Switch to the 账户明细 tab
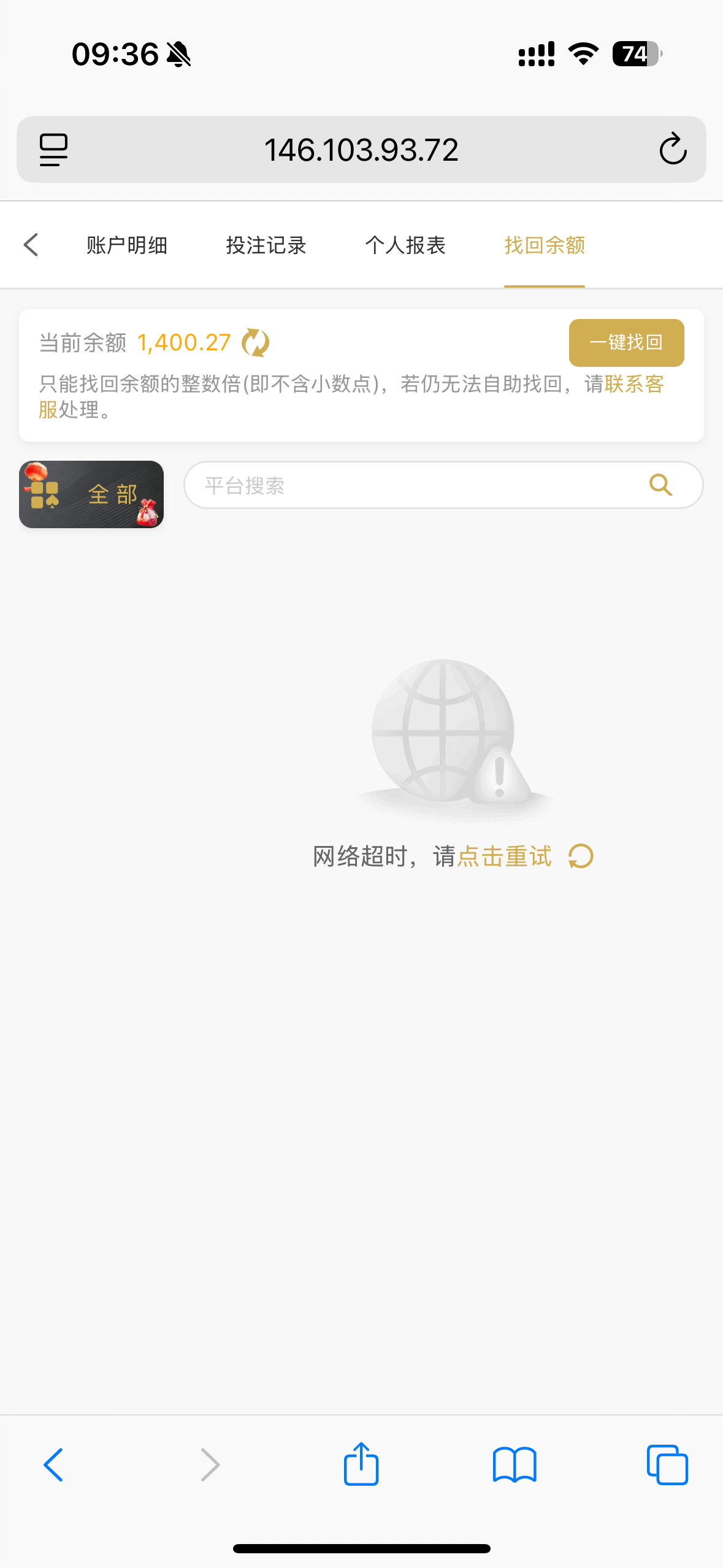 pos(127,245)
